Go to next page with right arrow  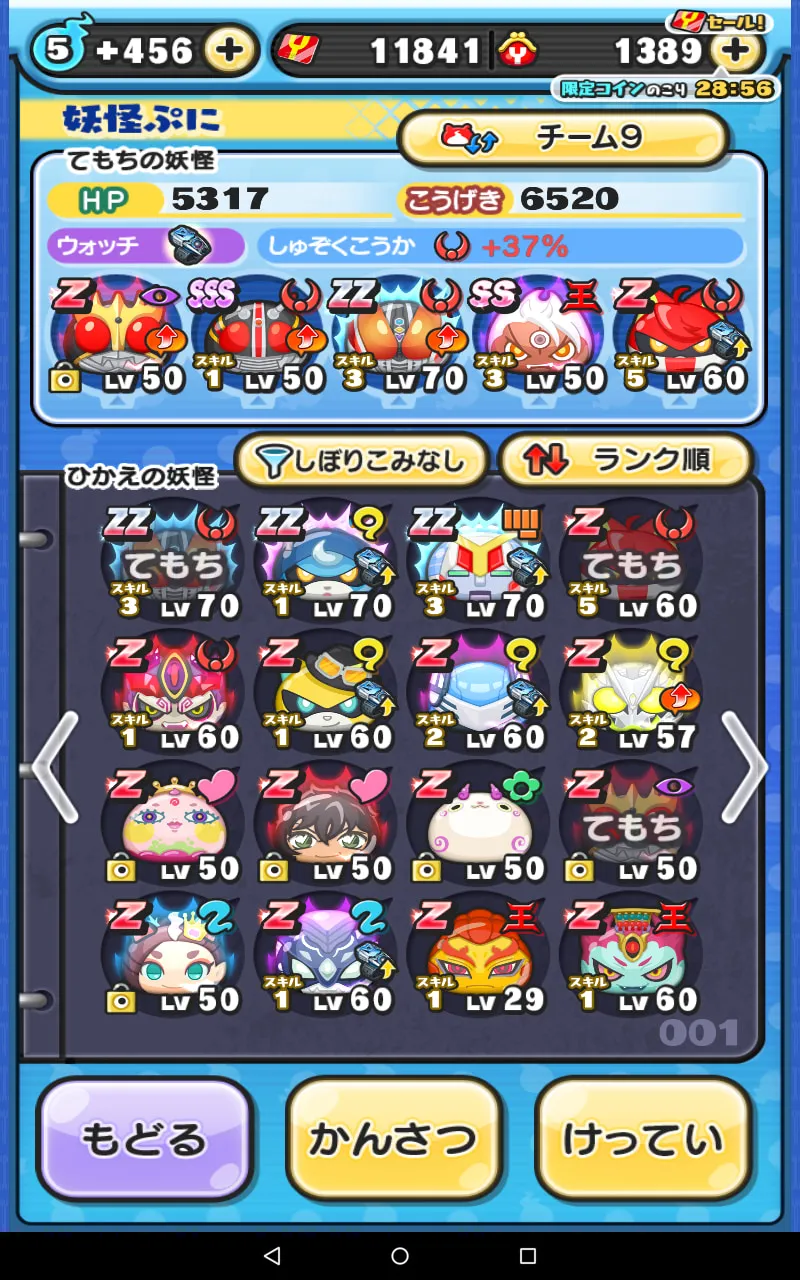pos(745,768)
